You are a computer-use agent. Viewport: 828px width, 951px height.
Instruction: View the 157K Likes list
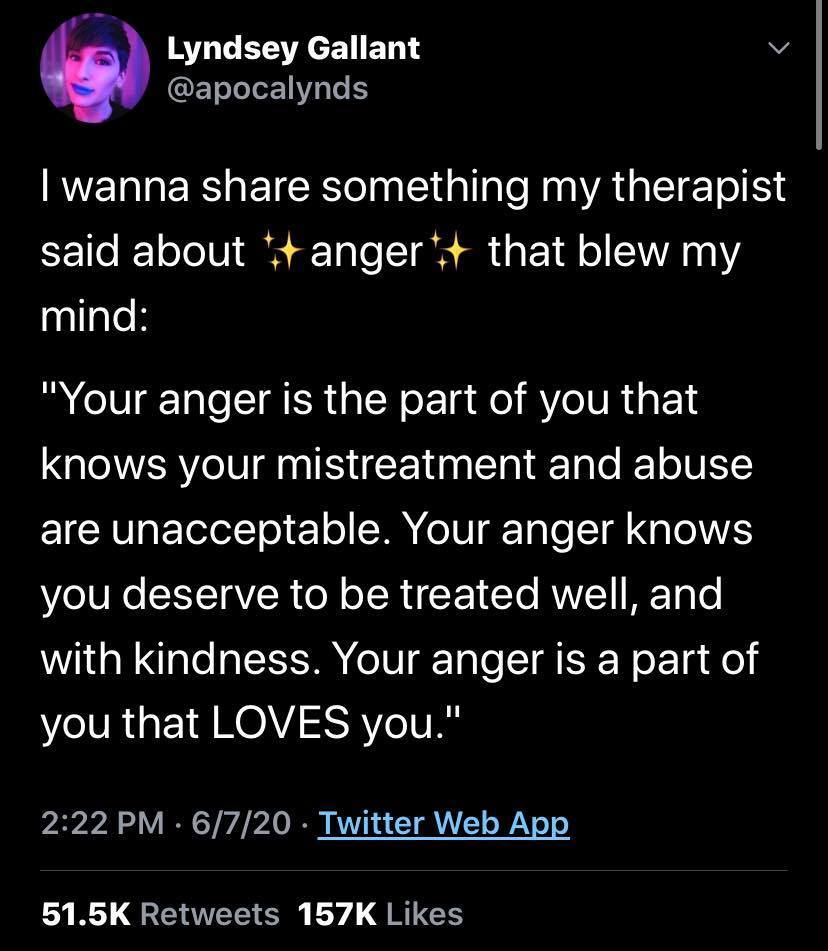pos(380,913)
